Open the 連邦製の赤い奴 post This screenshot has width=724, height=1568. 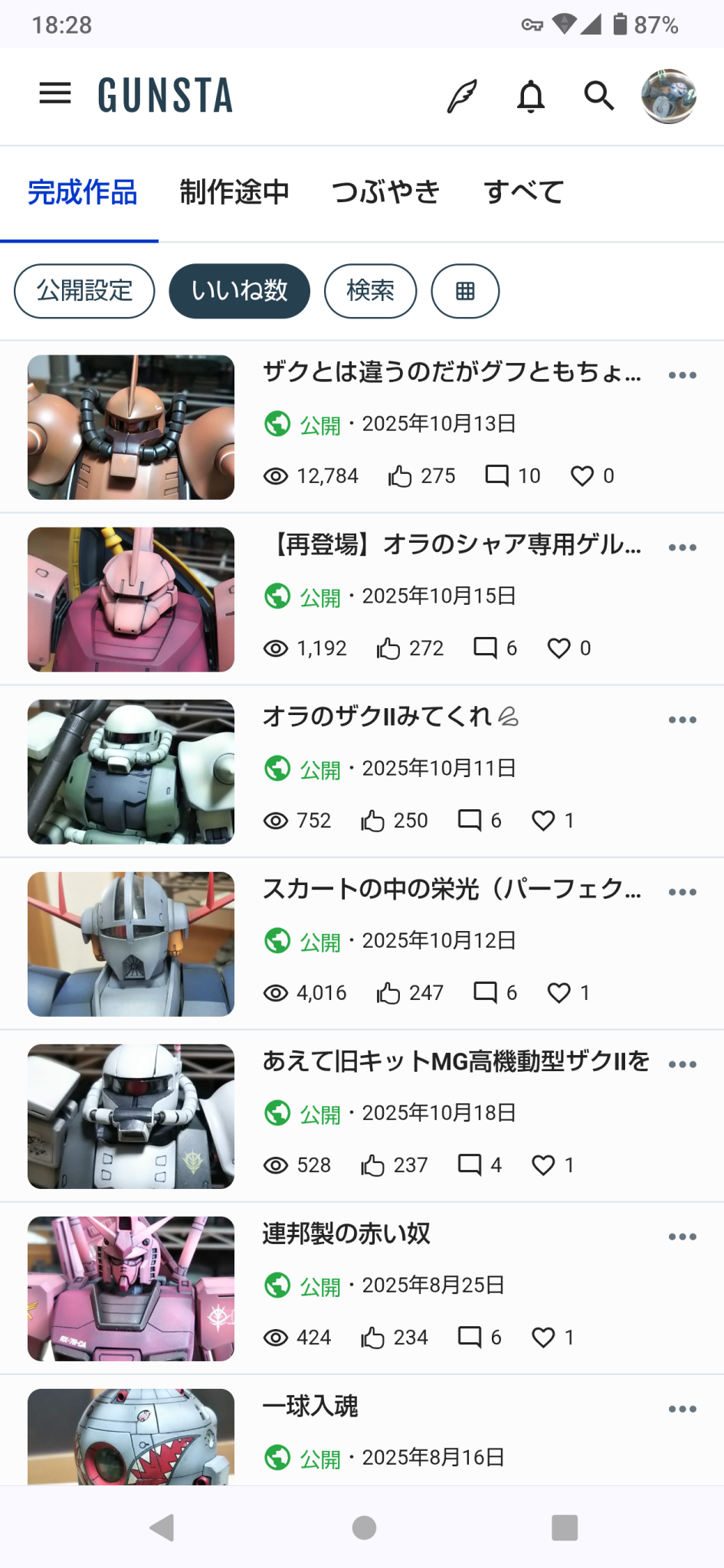346,1233
